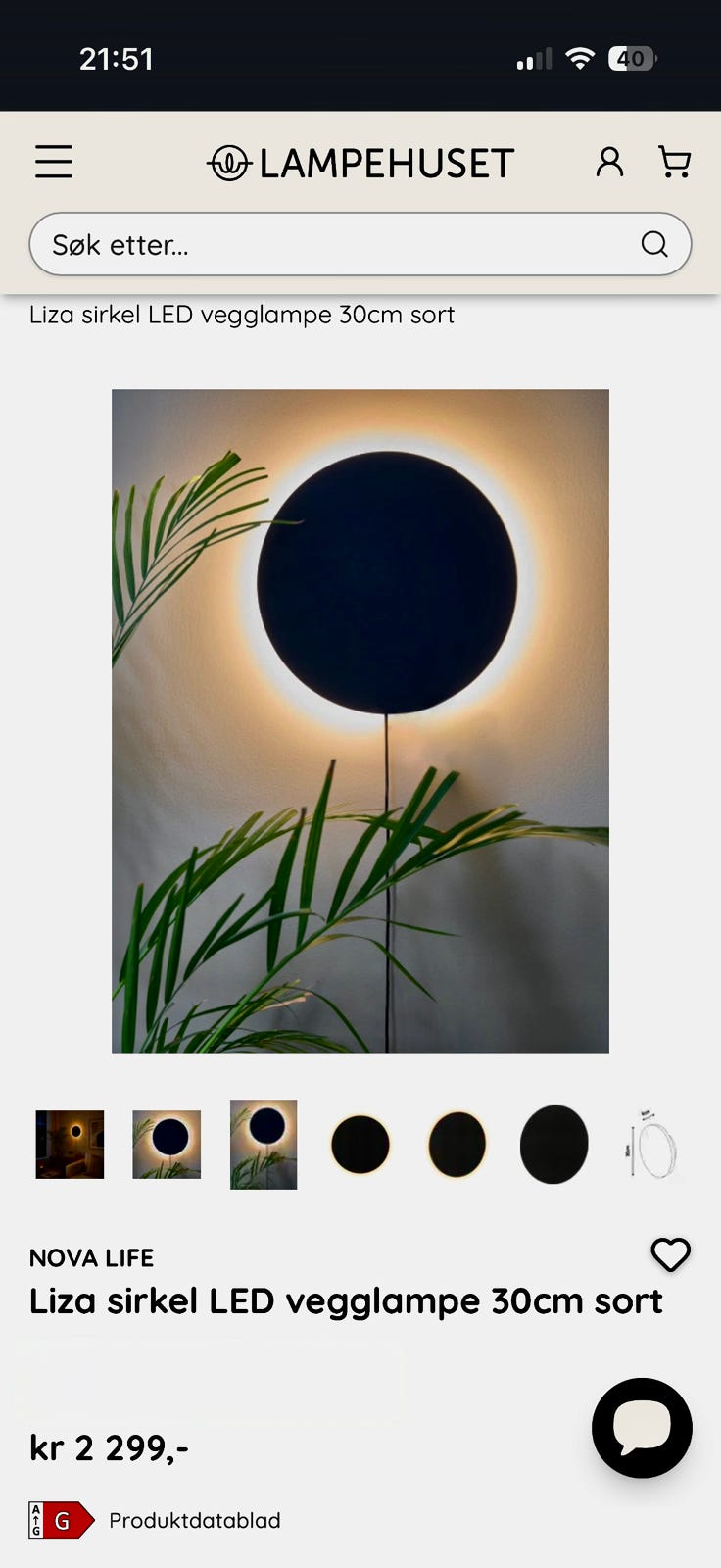Select the dimensions drawing thumbnail

click(x=651, y=1145)
